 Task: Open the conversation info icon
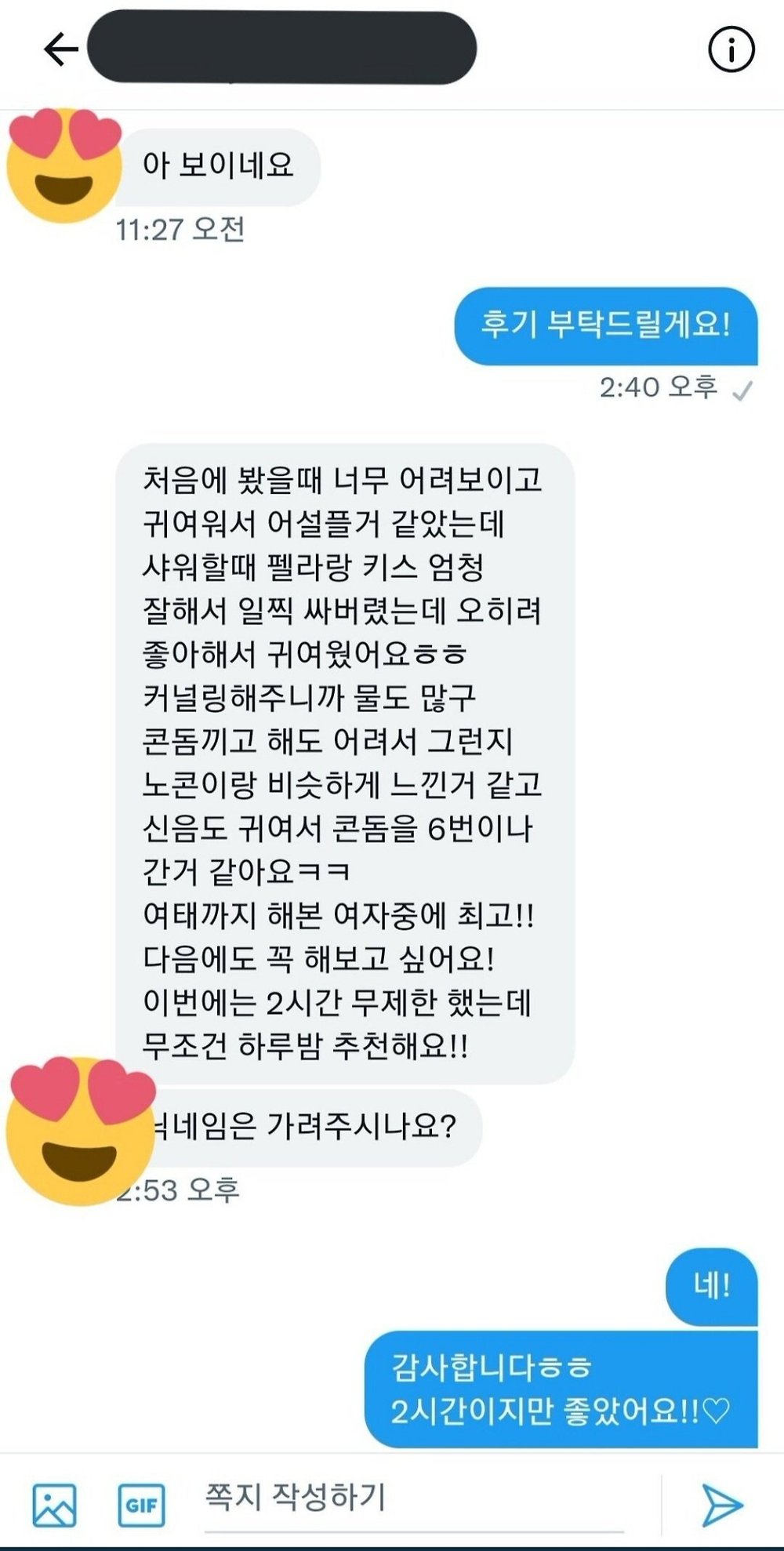click(731, 49)
